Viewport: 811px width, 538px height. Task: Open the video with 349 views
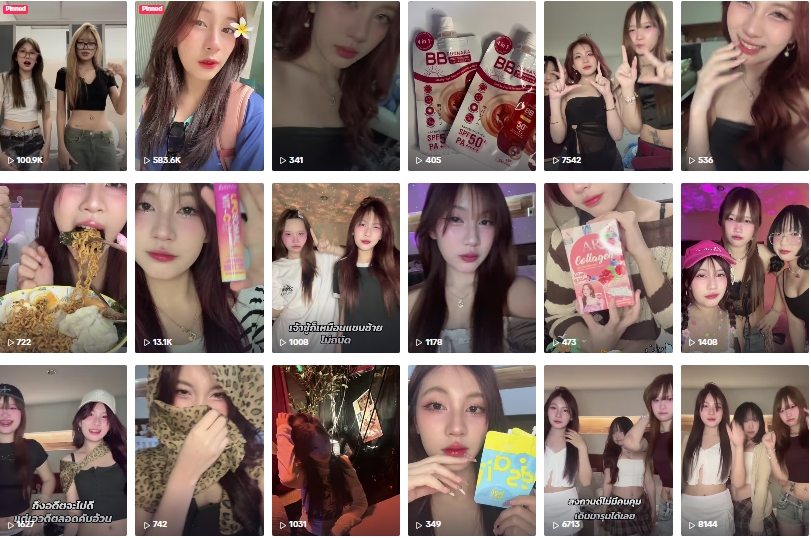(x=471, y=449)
